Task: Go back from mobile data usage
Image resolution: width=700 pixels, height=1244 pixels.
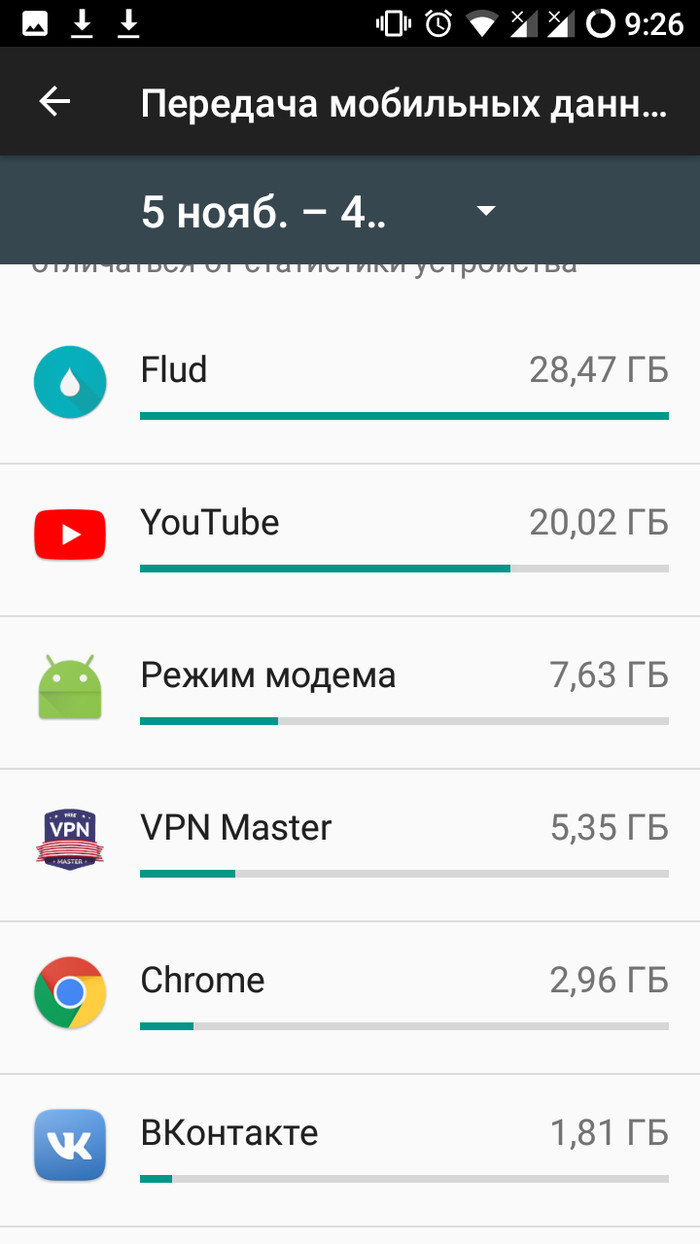Action: pos(55,102)
